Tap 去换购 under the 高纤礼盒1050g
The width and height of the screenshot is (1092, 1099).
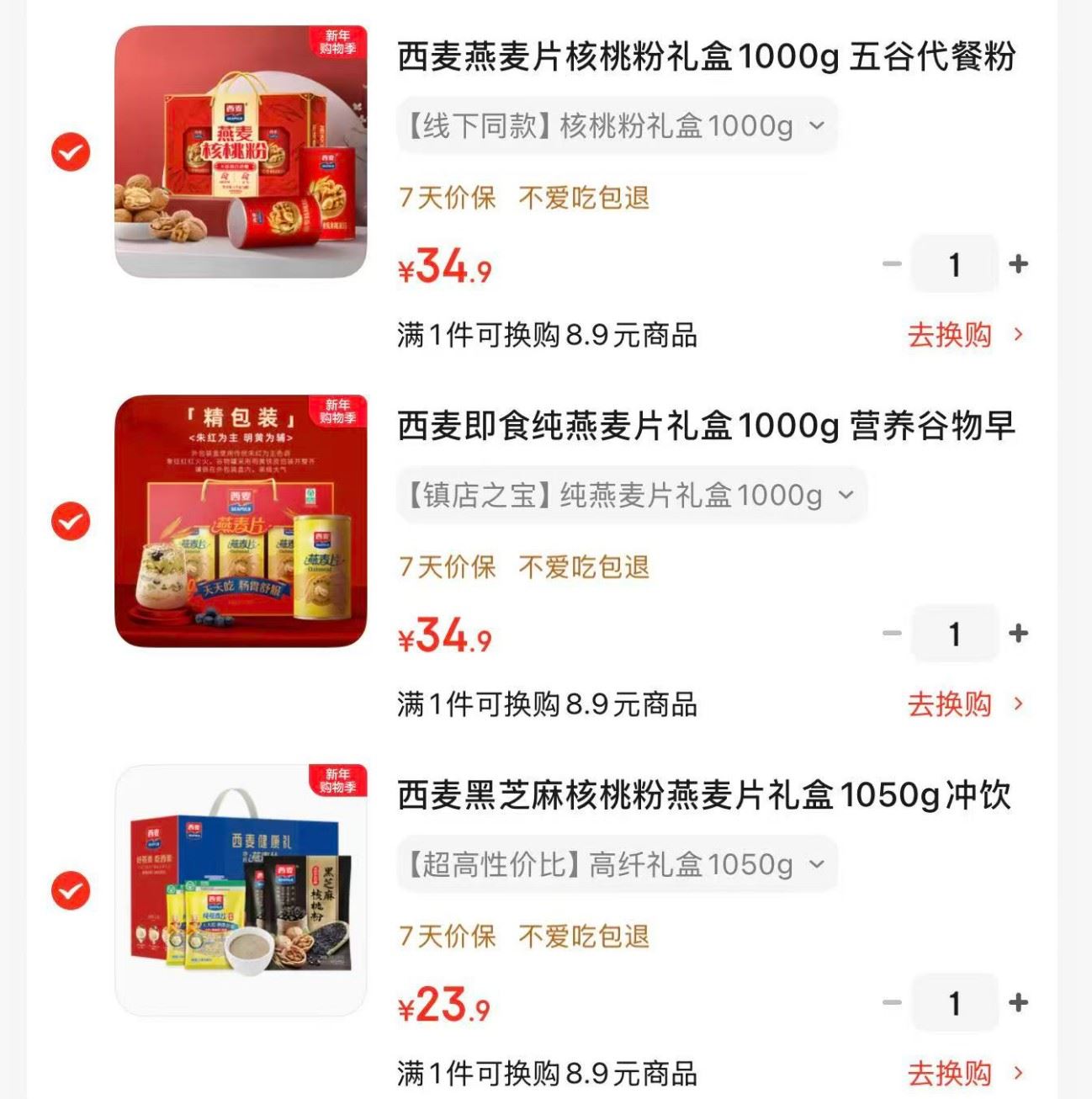[x=965, y=1074]
